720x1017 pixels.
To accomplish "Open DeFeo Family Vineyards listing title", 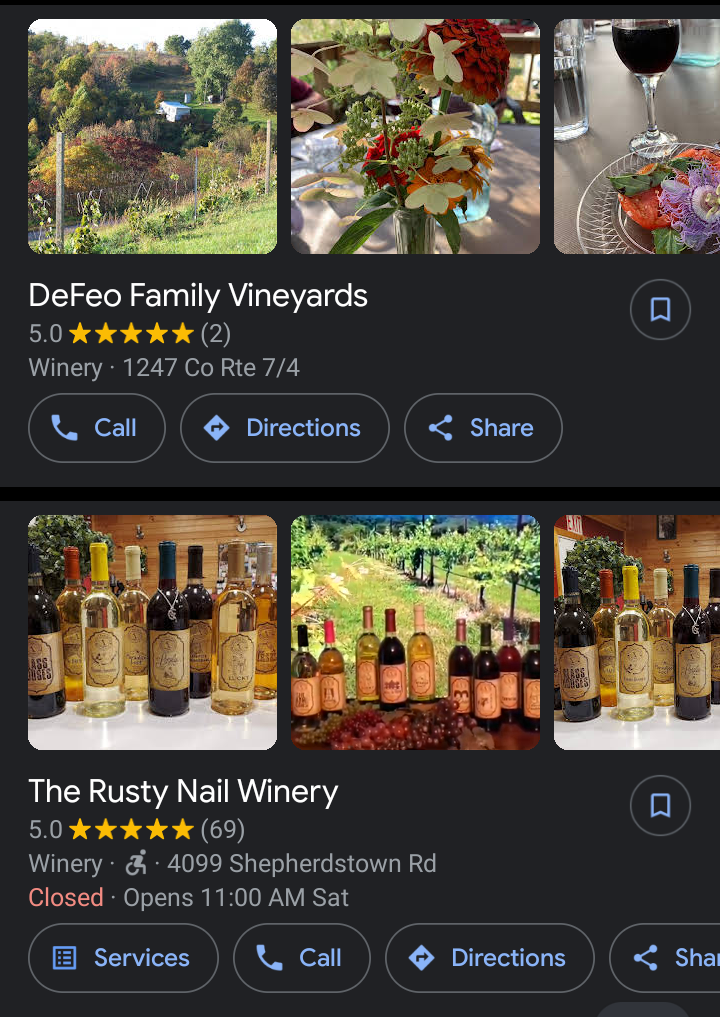I will click(198, 296).
